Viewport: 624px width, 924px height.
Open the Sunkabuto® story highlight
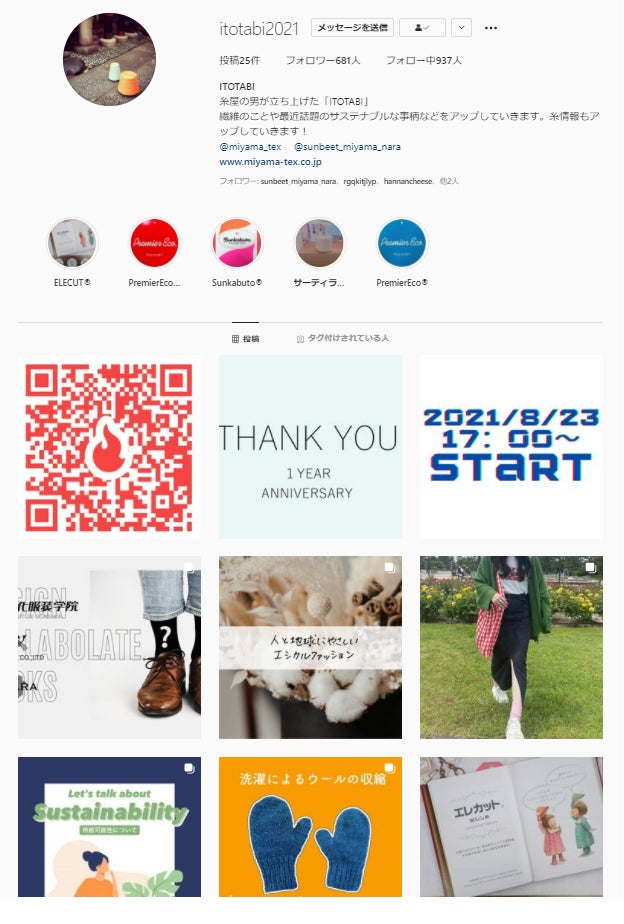coord(237,244)
